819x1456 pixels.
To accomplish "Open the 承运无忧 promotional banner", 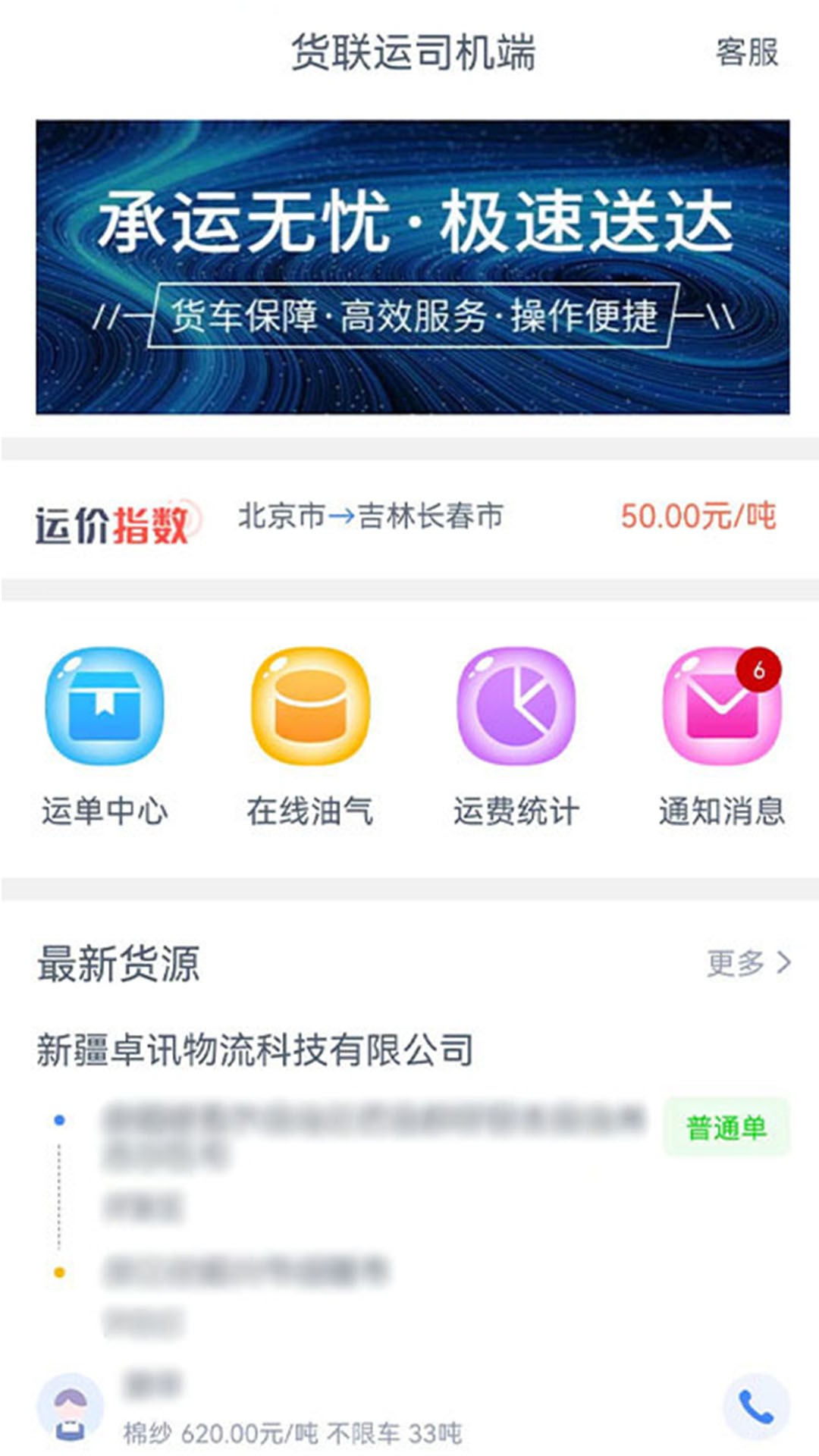I will click(x=413, y=266).
